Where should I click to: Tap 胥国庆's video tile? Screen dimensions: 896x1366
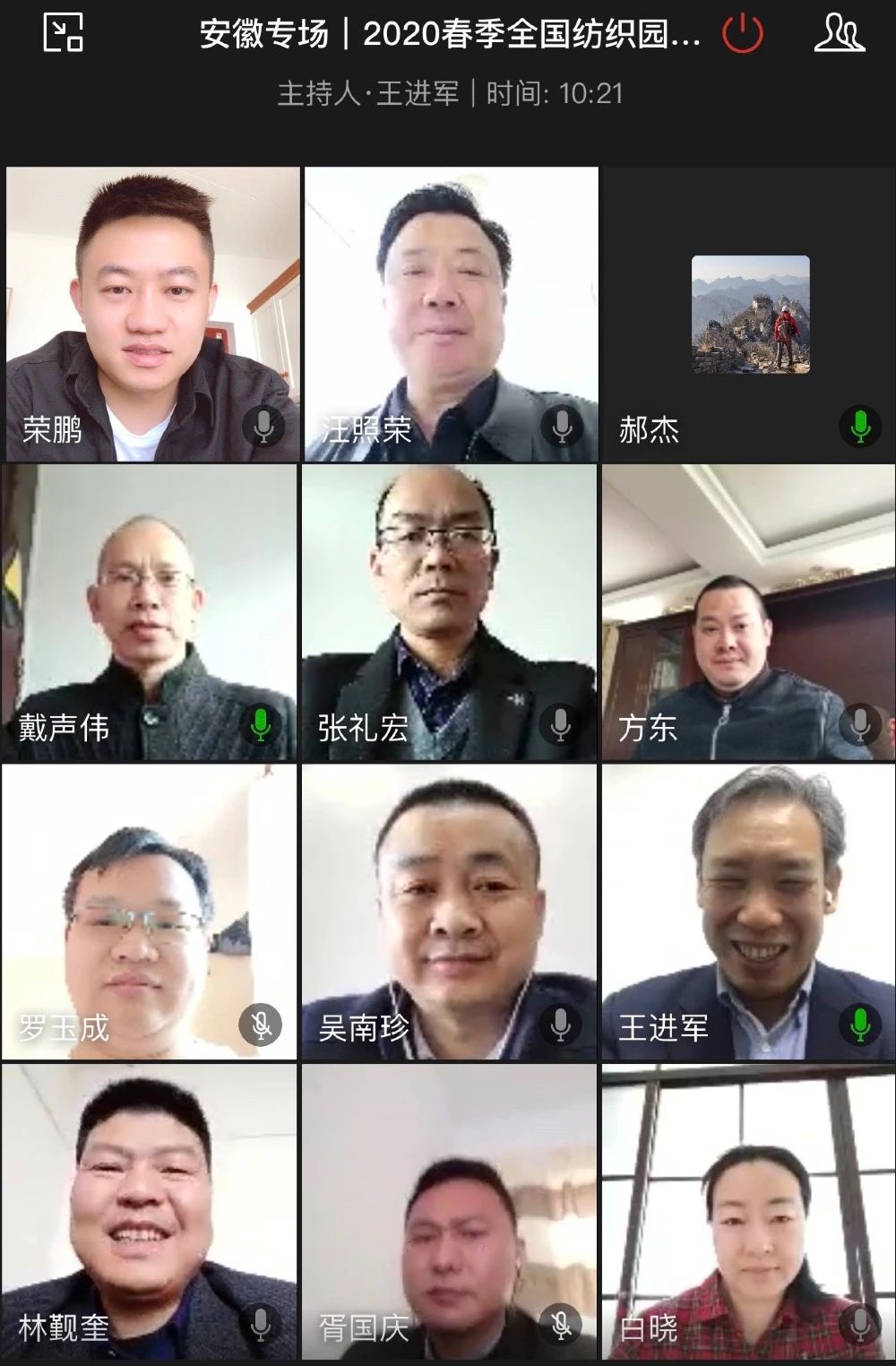[450, 1212]
